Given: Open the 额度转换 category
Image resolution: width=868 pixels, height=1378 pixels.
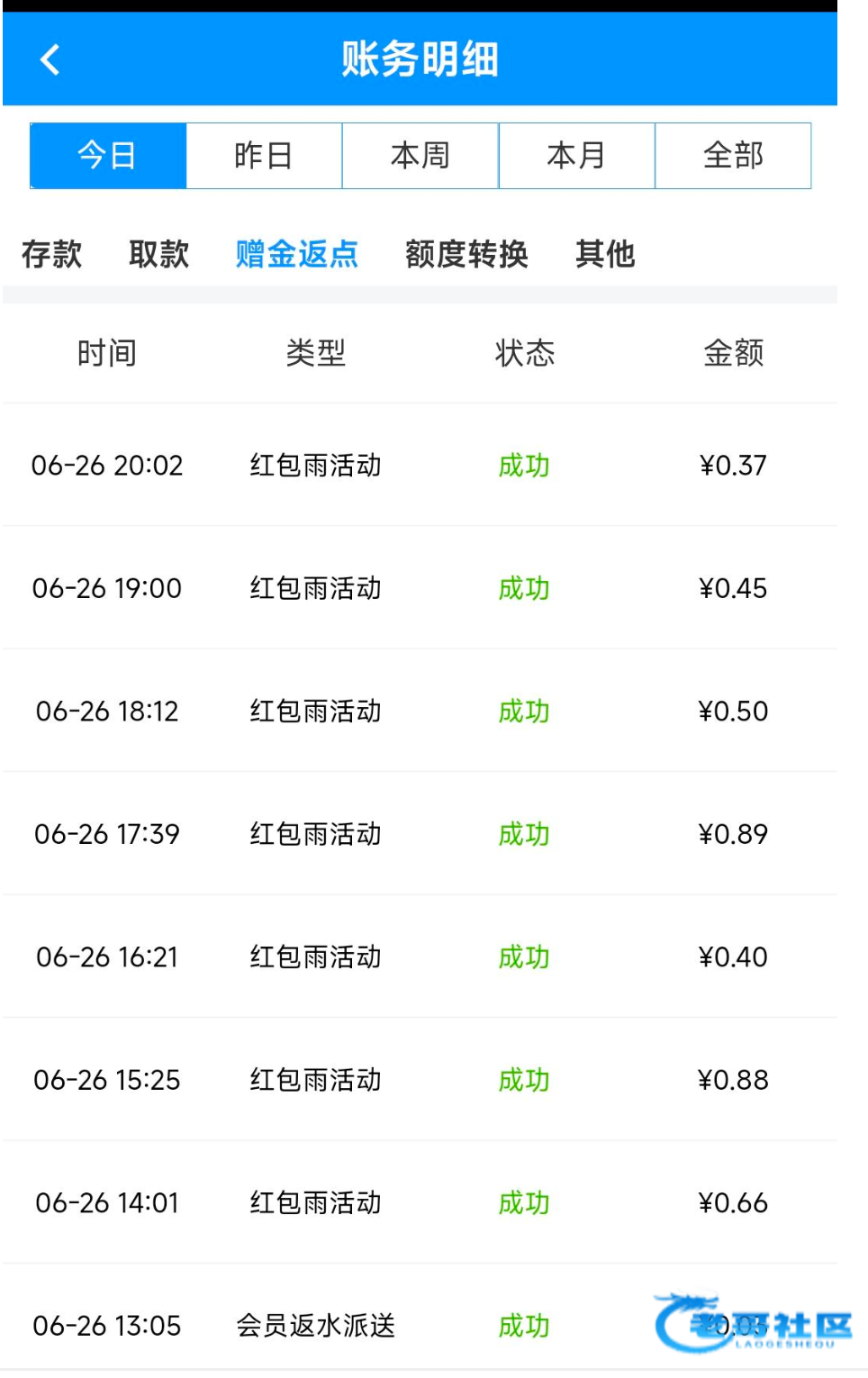Looking at the screenshot, I should coord(466,254).
